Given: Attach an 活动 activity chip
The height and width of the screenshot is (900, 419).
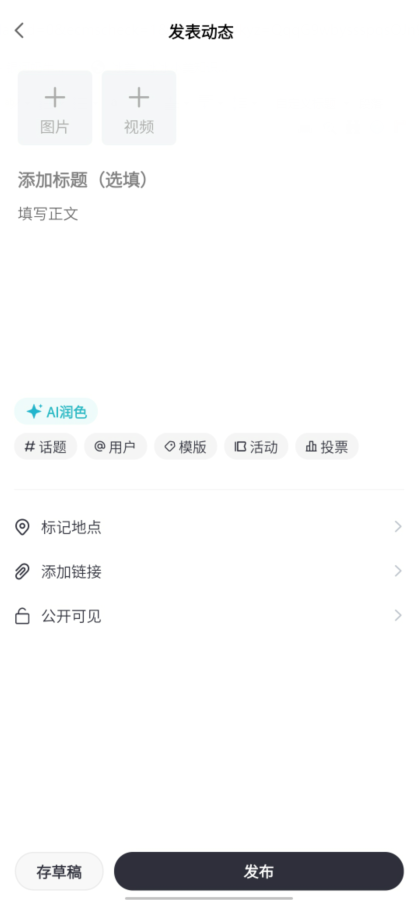Looking at the screenshot, I should click(x=256, y=447).
